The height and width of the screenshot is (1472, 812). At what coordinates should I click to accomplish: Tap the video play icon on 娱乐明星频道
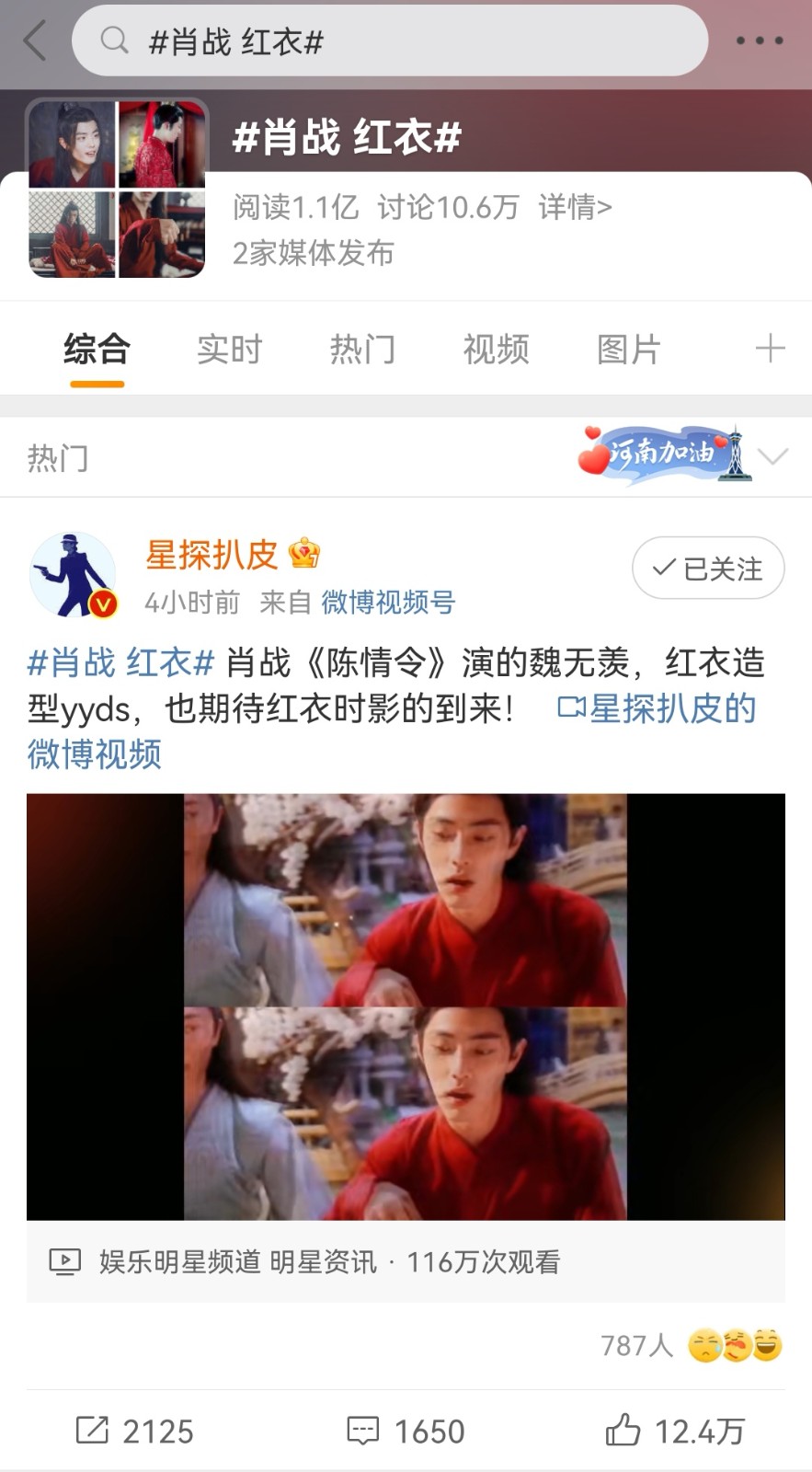[64, 1263]
